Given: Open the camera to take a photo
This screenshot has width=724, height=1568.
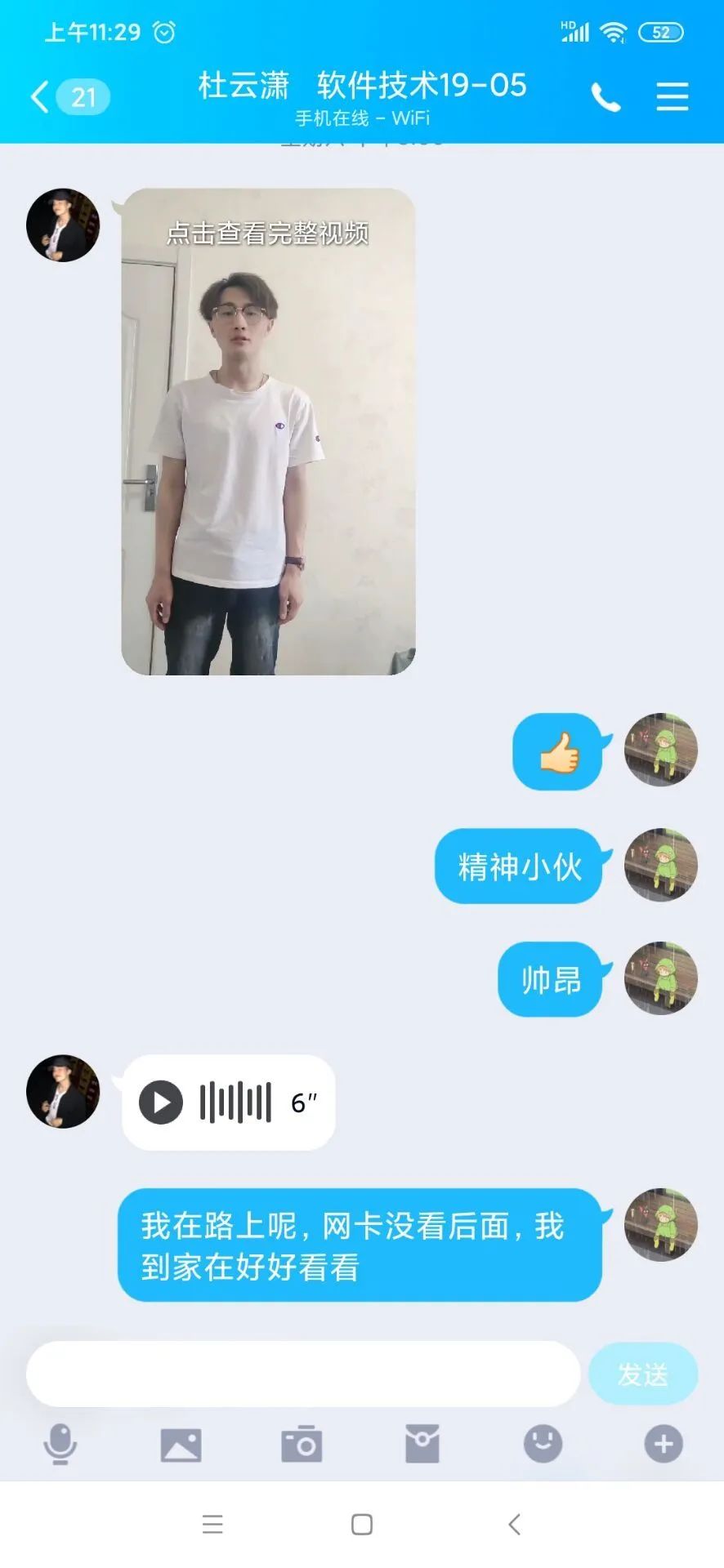Looking at the screenshot, I should pyautogui.click(x=302, y=1445).
